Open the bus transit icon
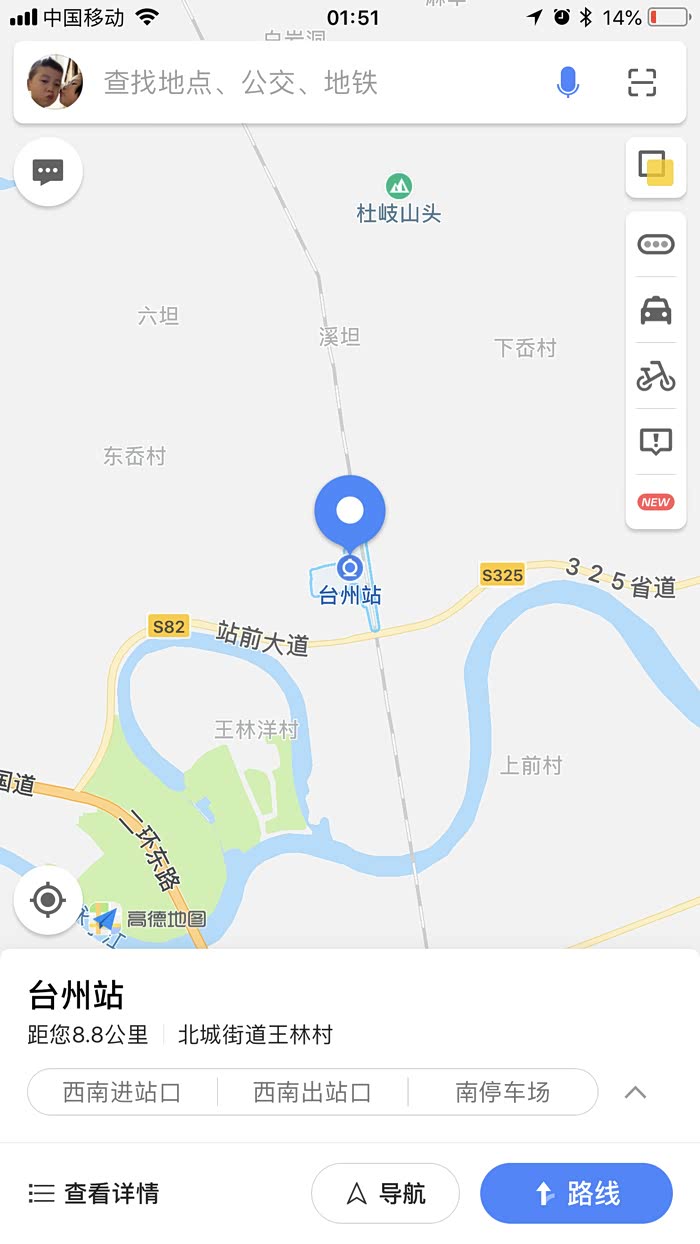 (656, 244)
